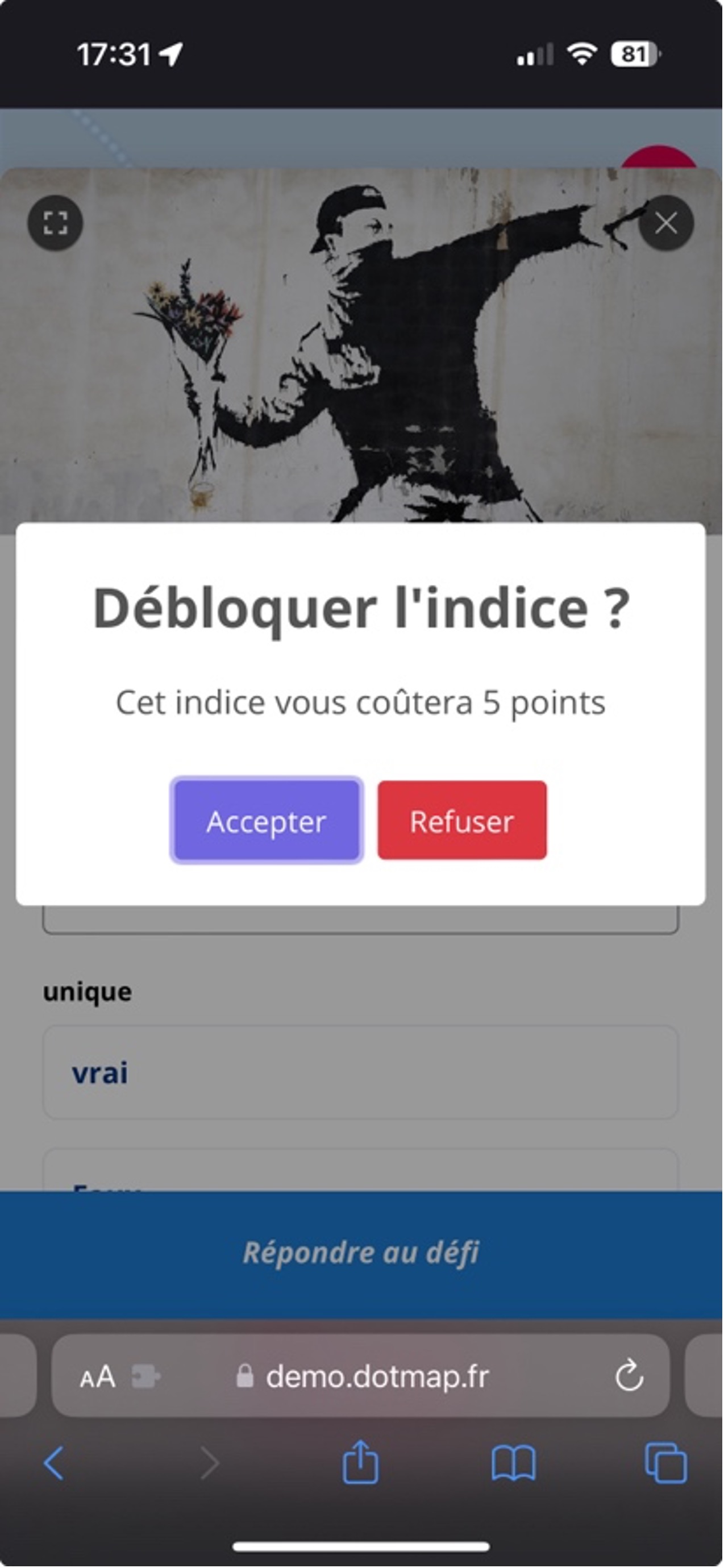Open the Safari share sheet
The height and width of the screenshot is (1568, 724).
click(x=360, y=1462)
